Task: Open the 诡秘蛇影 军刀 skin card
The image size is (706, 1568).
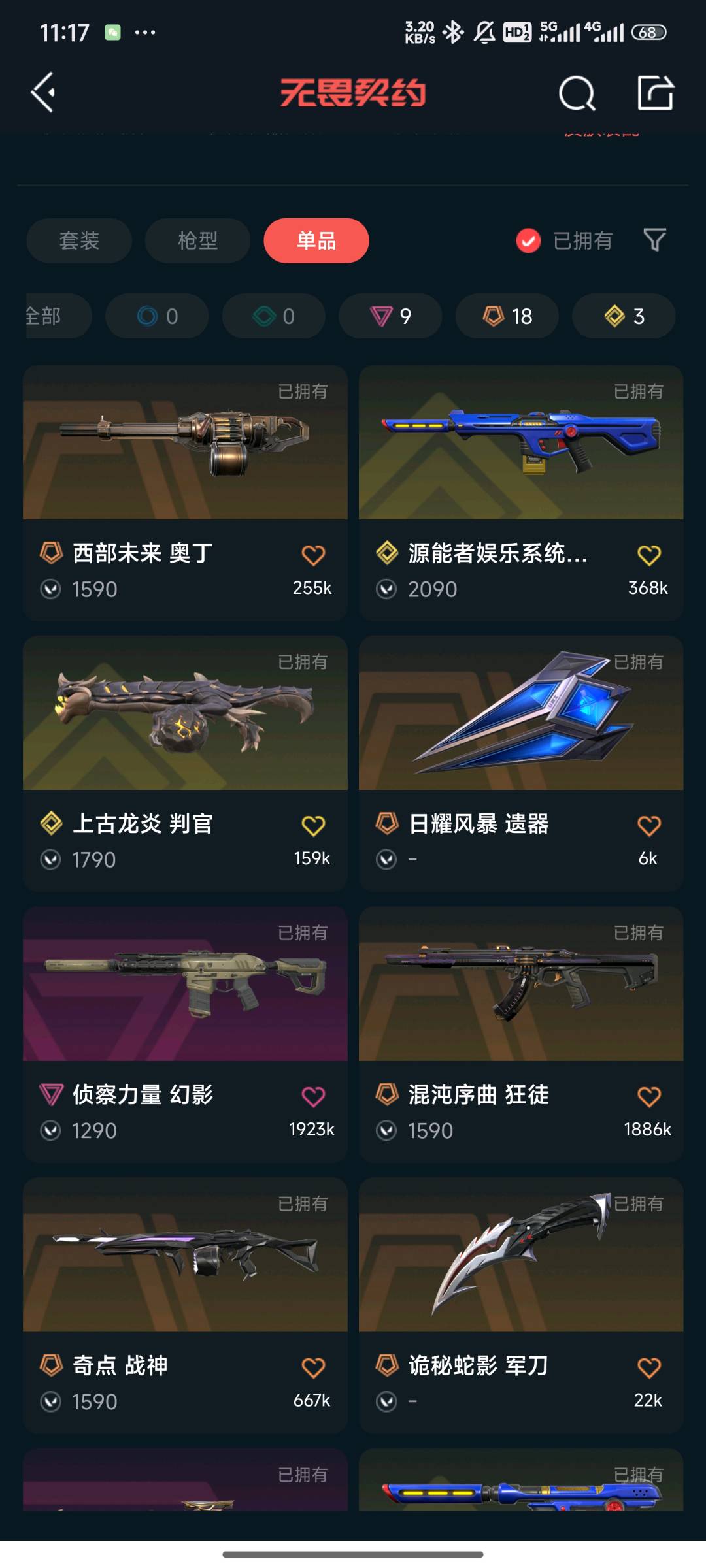Action: (521, 1305)
